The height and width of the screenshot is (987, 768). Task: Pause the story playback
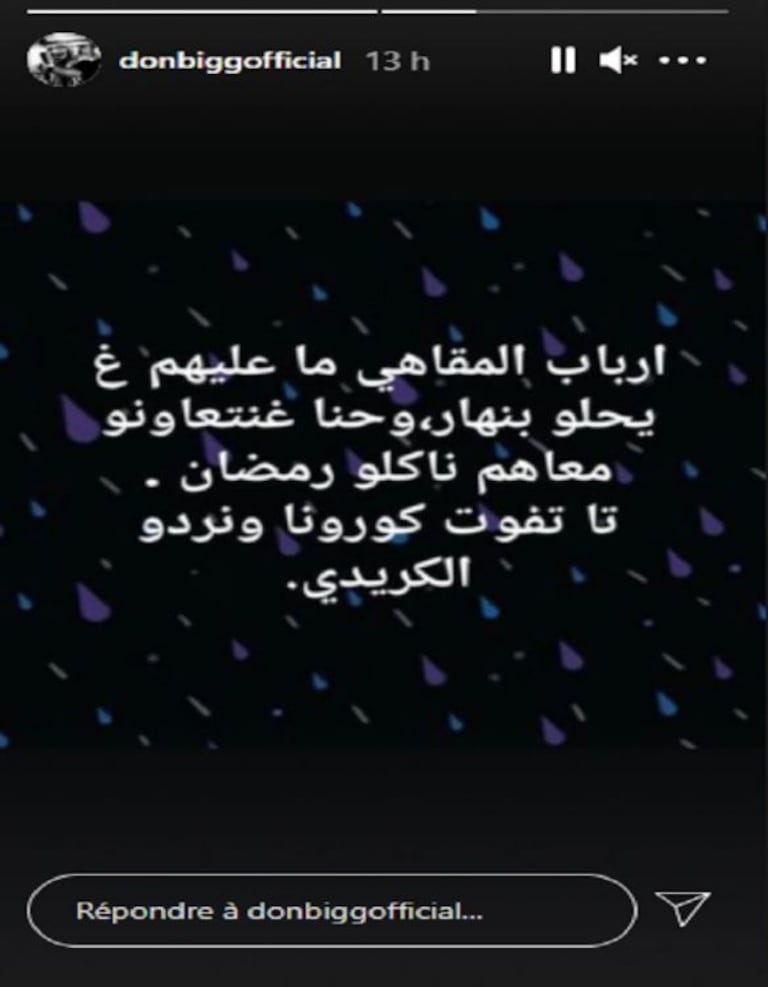pos(563,61)
